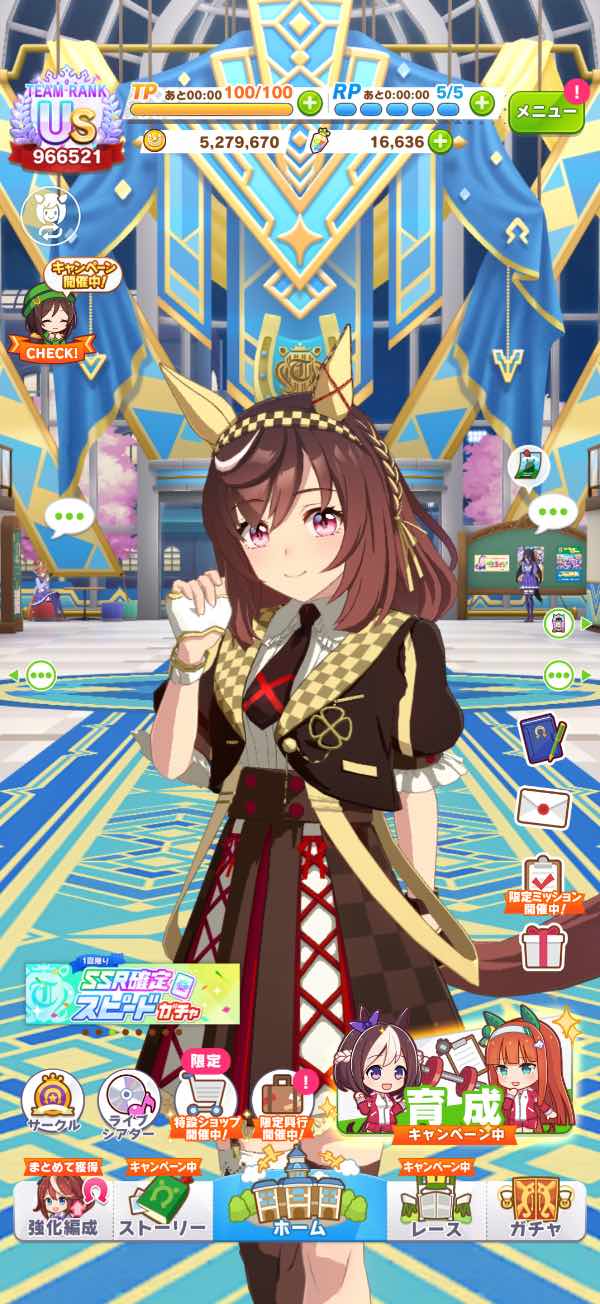Open the キャンペーン開催中 CHECK banner
600x1304 pixels.
54,310
